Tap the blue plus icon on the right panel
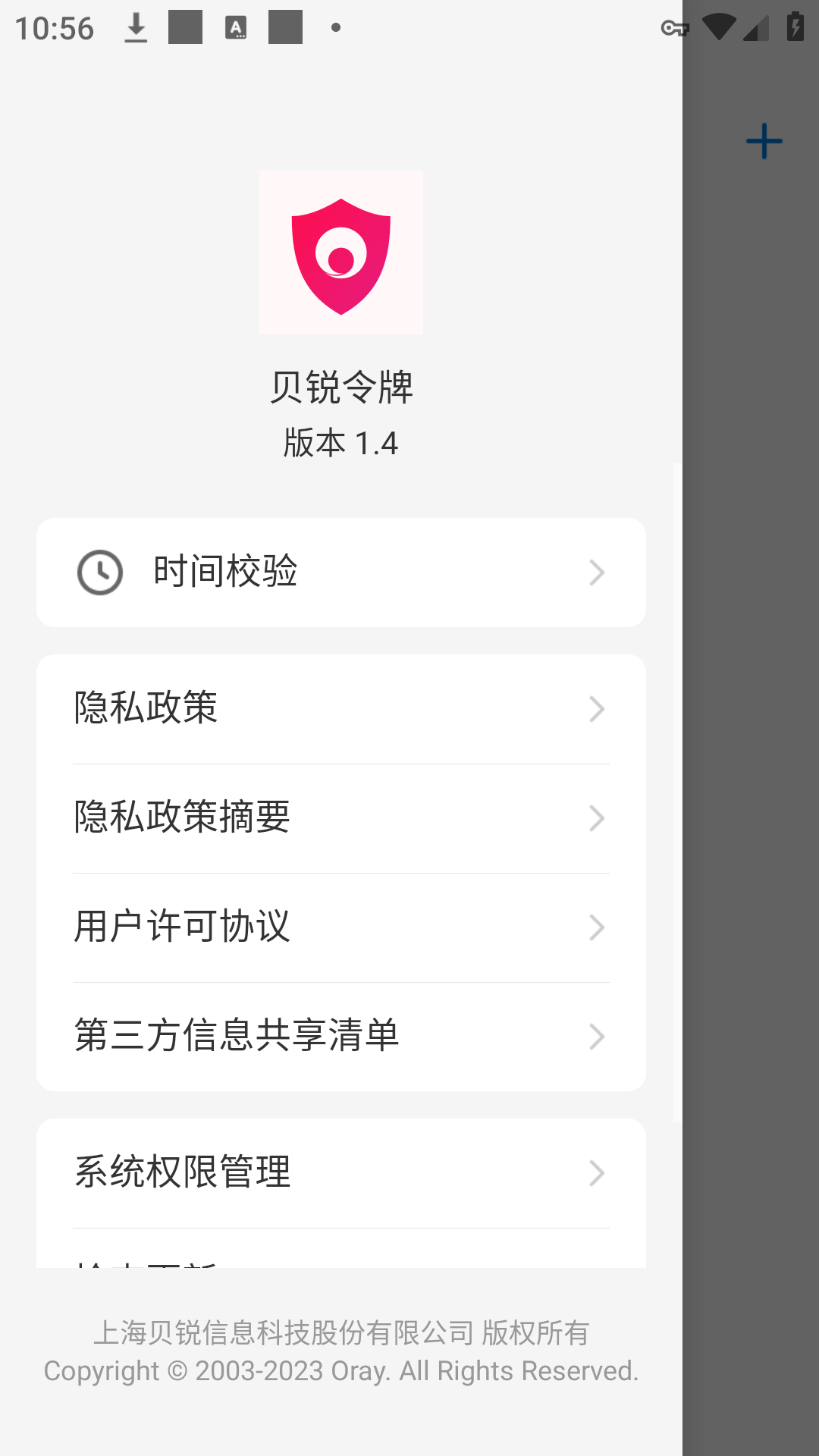The width and height of the screenshot is (819, 1456). [x=764, y=141]
